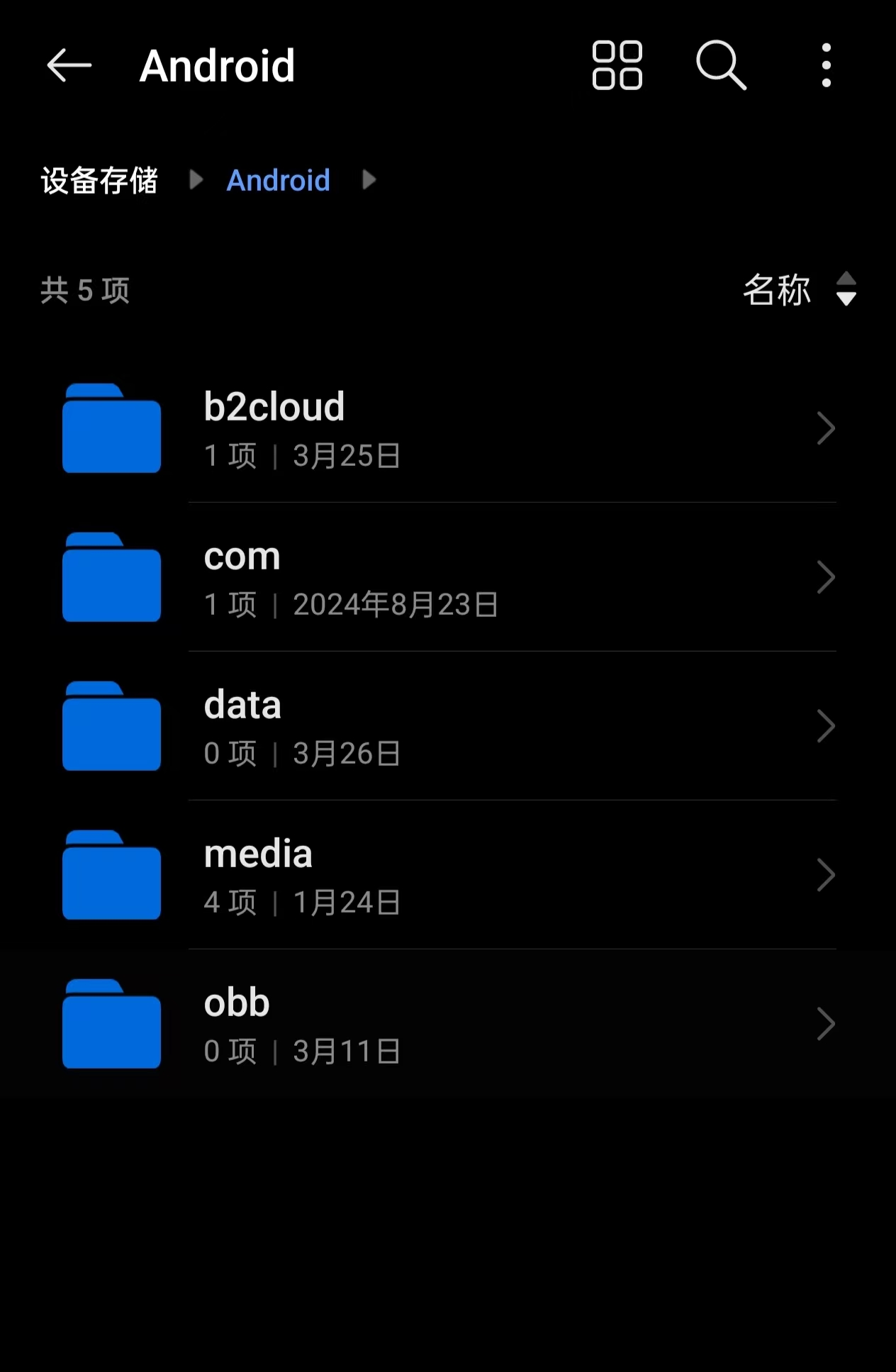
Task: Jump to 设备存储 in the breadcrumb
Action: 99,180
